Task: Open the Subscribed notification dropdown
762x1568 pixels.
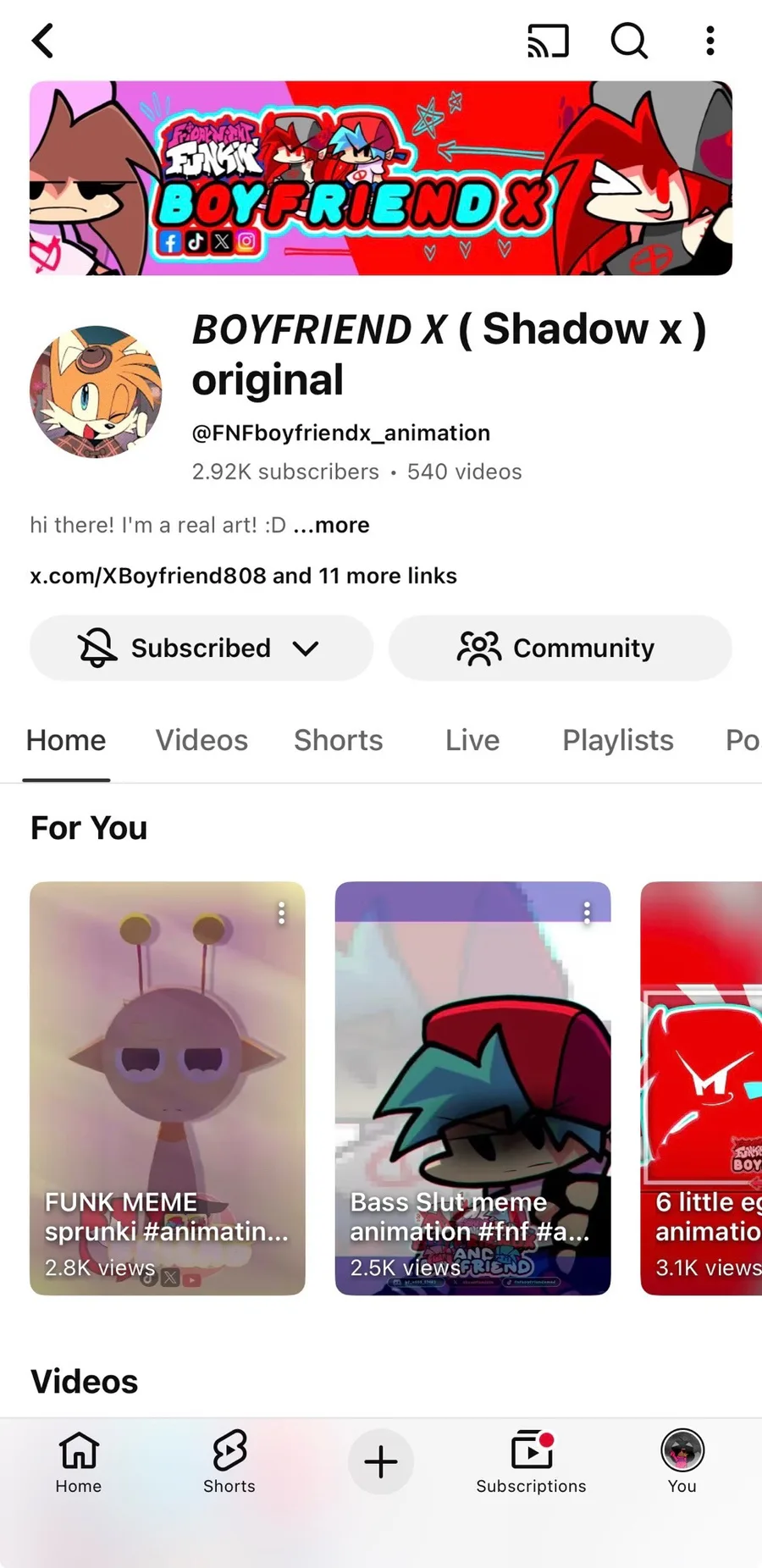Action: tap(201, 648)
